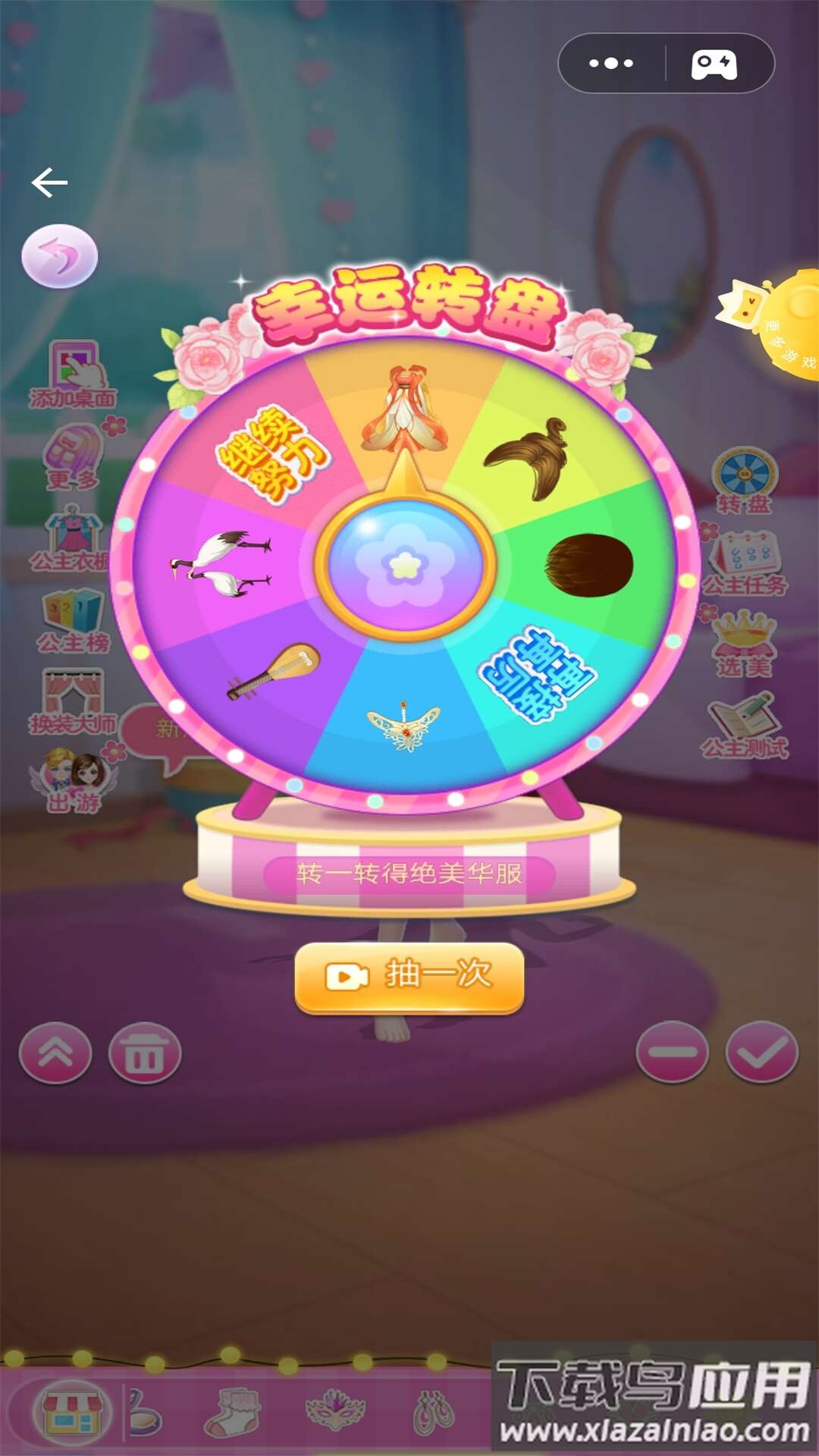
Task: Open the mini-program more options dots
Action: coord(611,64)
